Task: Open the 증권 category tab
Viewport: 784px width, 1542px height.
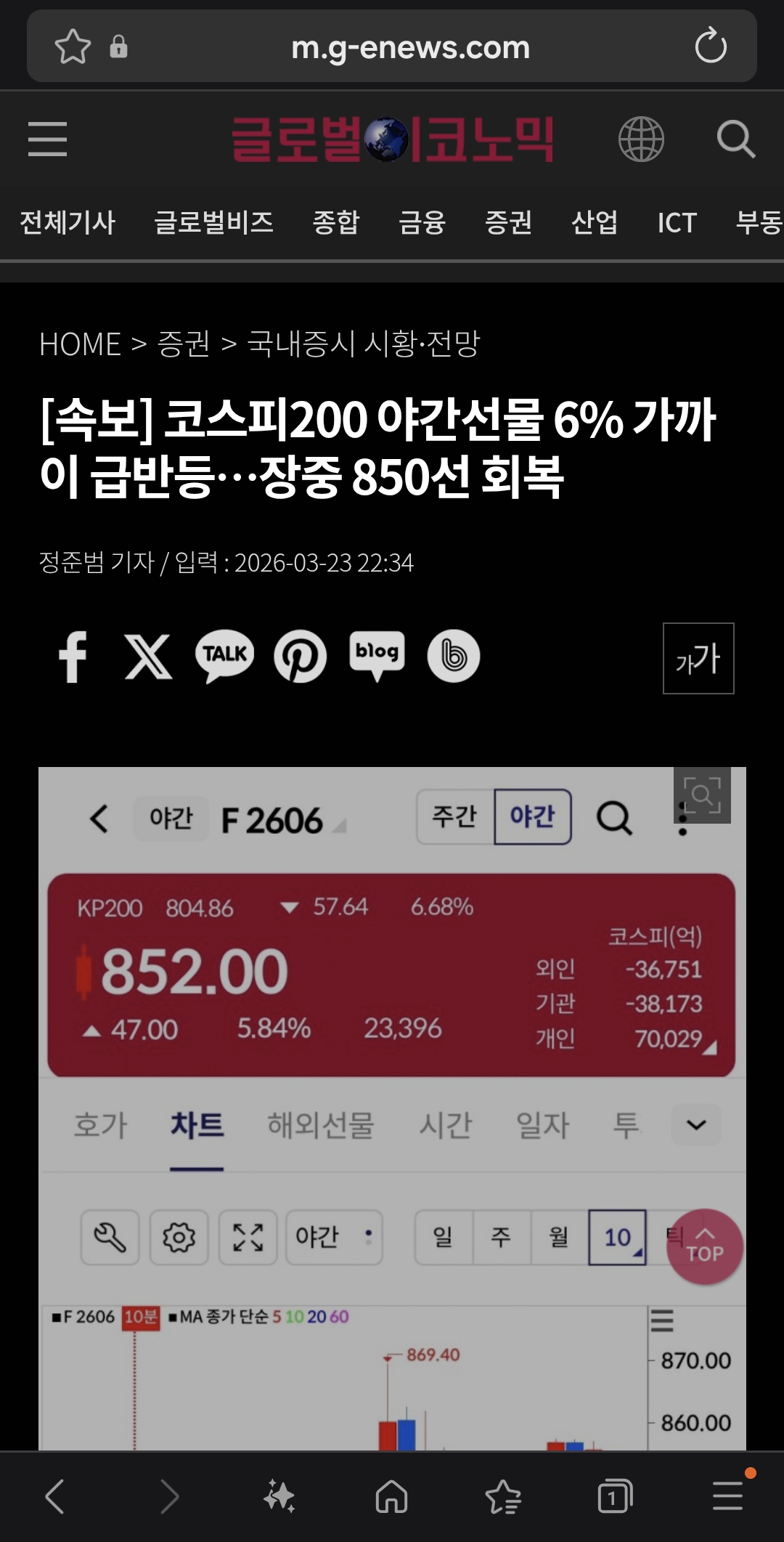Action: pos(508,222)
